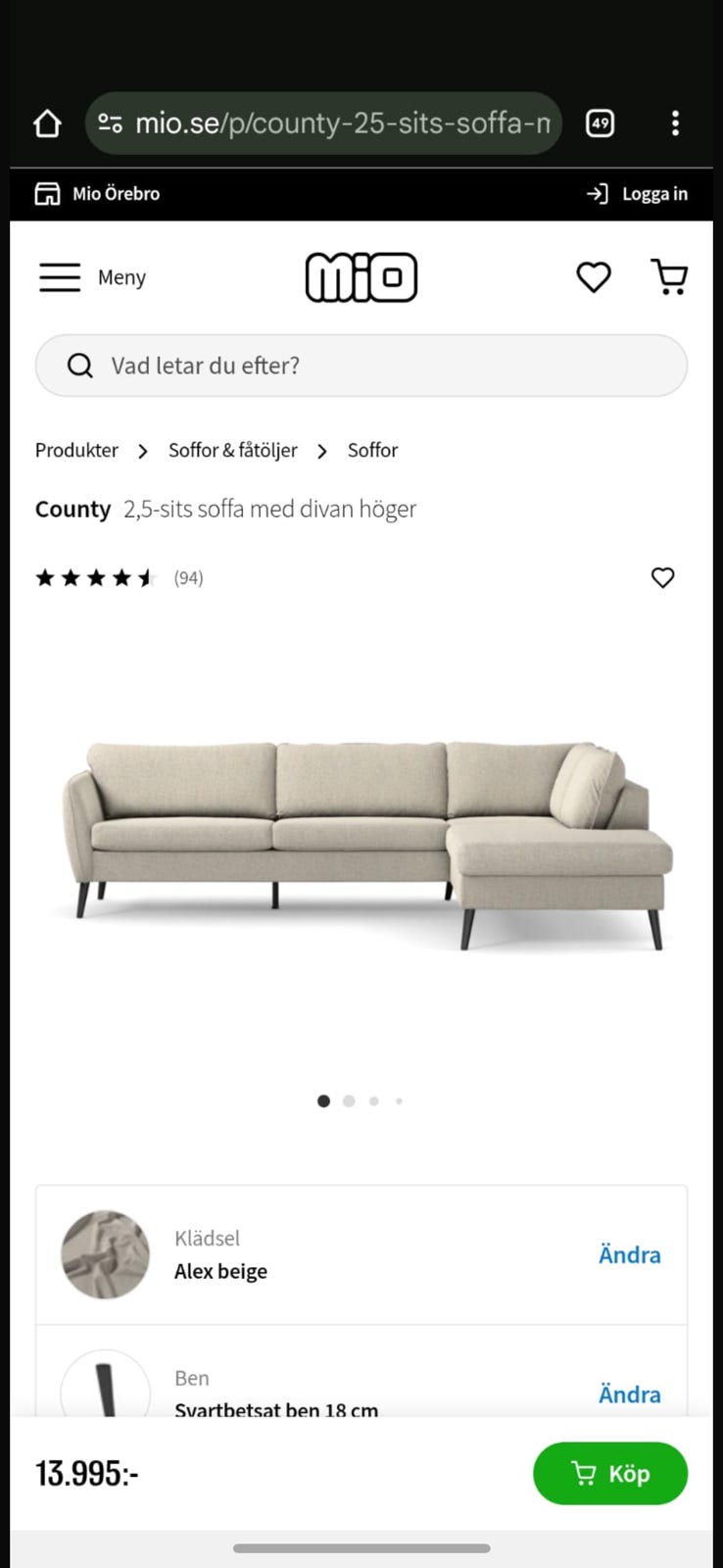Open the shopping cart
723x1568 pixels.
coord(670,277)
